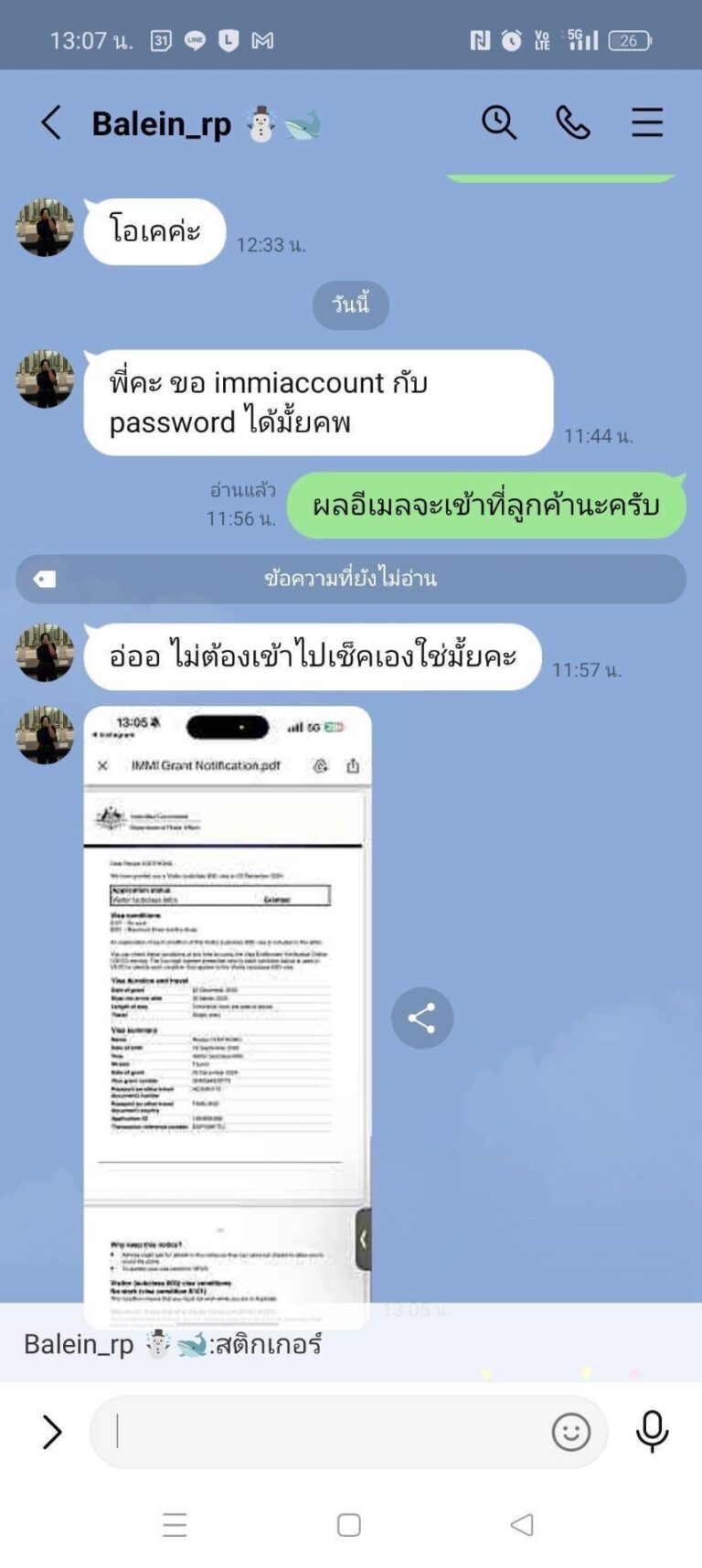Open the emoji and sticker picker
Viewport: 702px width, 1568px height.
point(571,1432)
